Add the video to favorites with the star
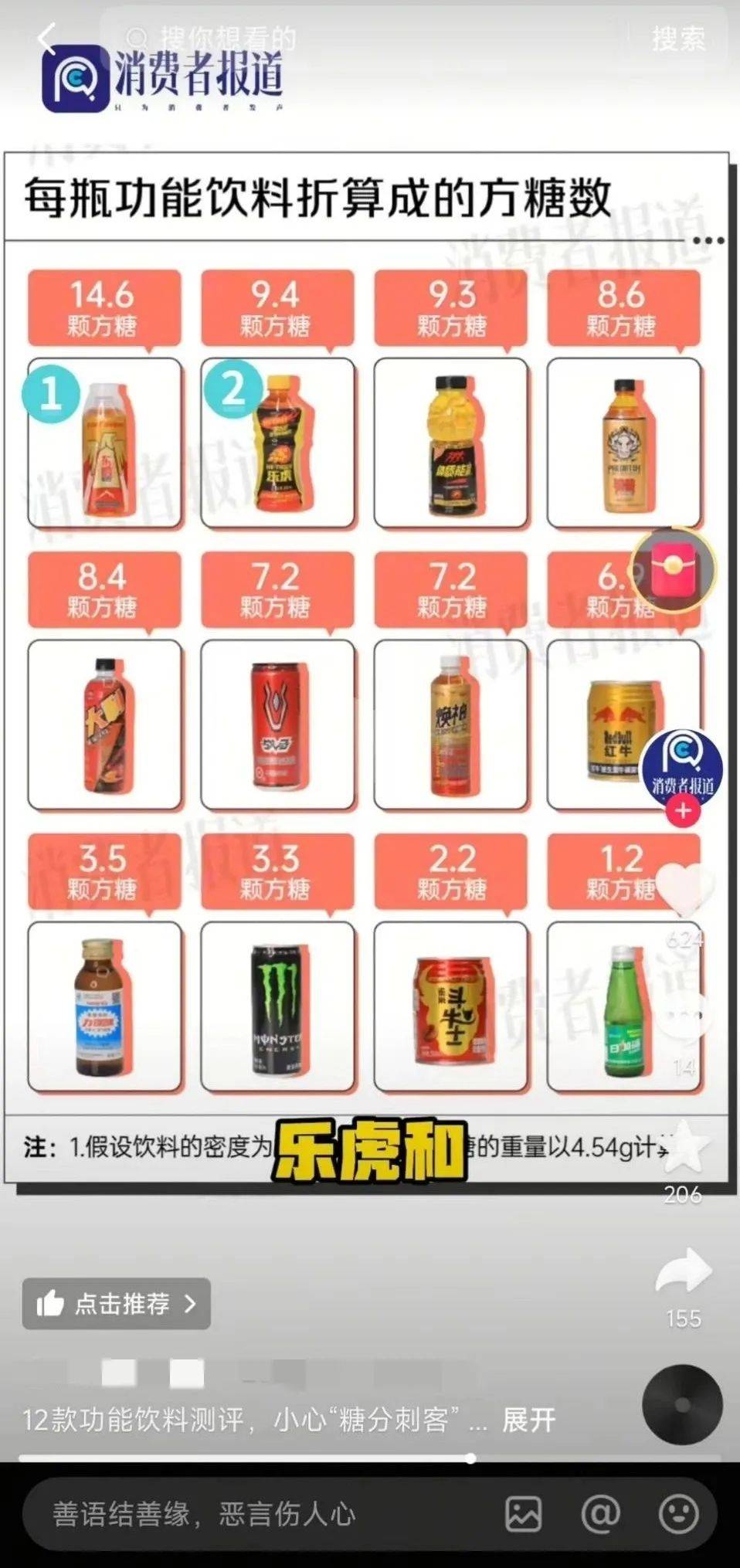Screen dimensions: 740x1568 684,1147
